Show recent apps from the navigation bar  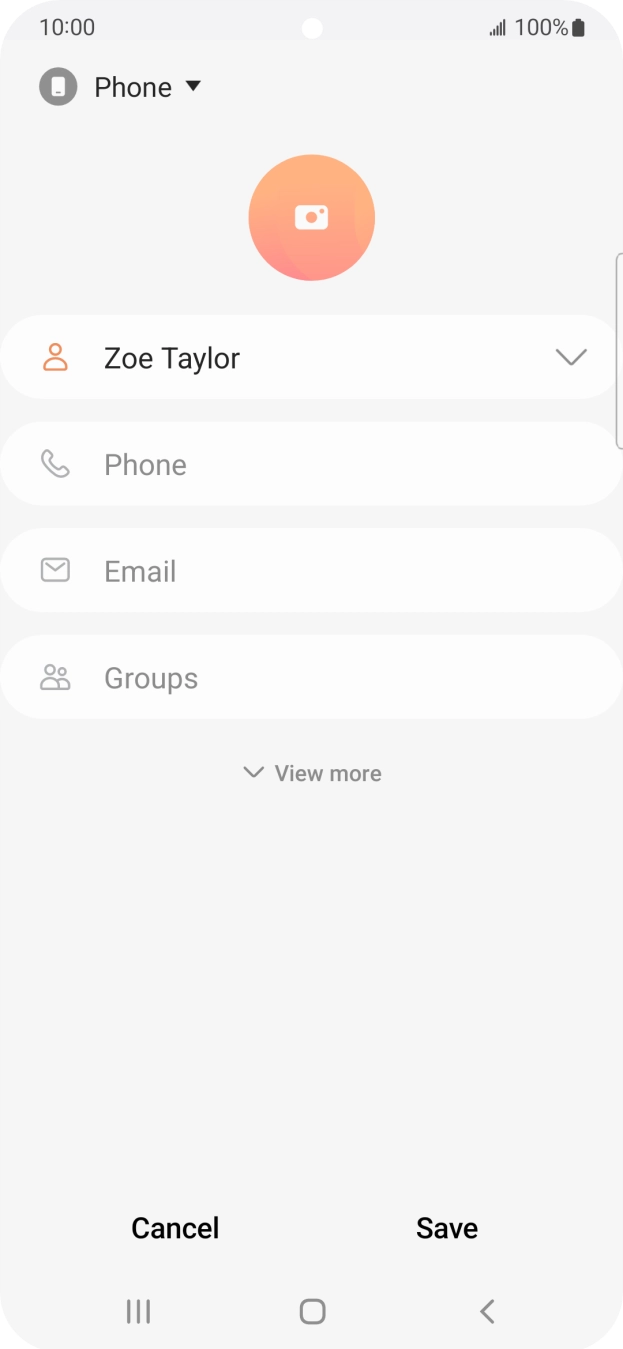point(138,1311)
